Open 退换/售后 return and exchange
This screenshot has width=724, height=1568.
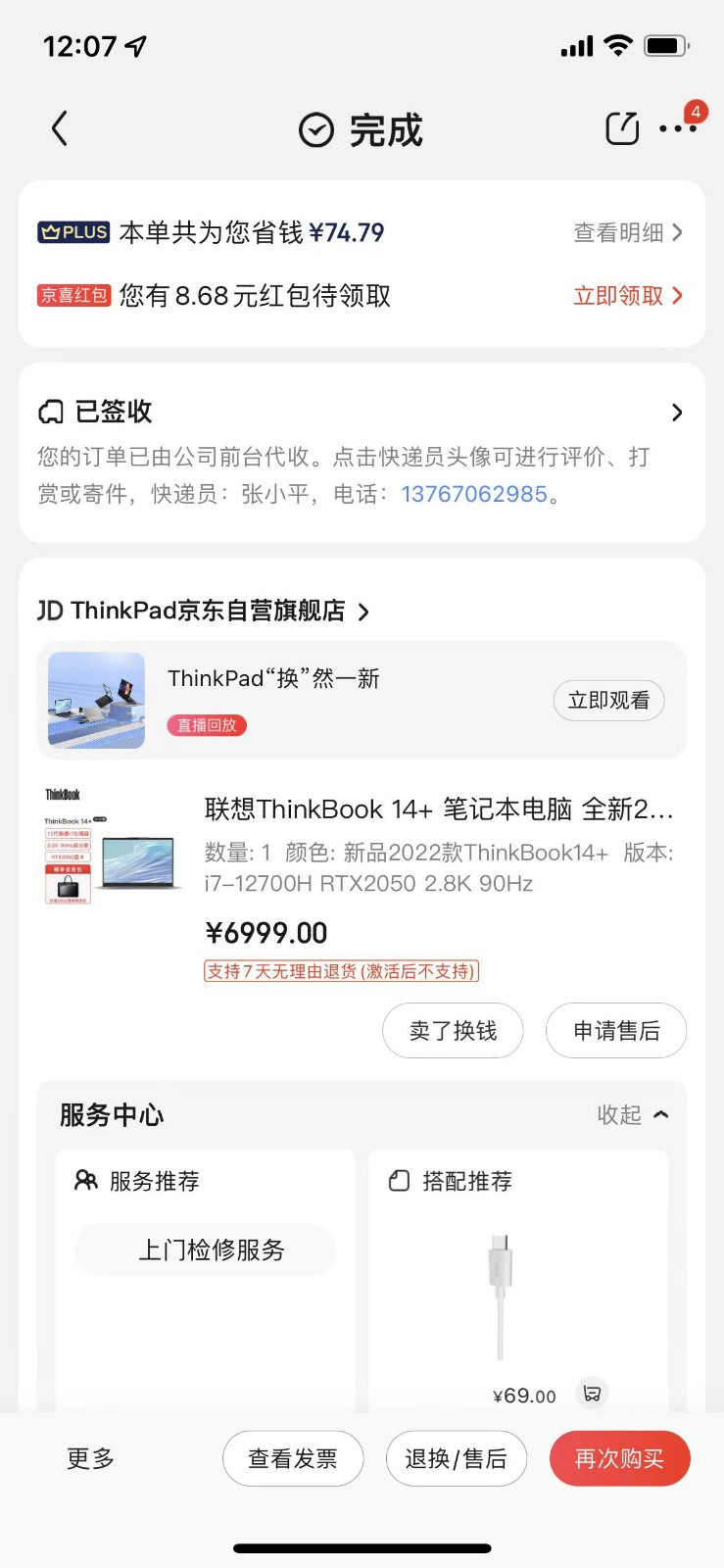pos(456,1459)
